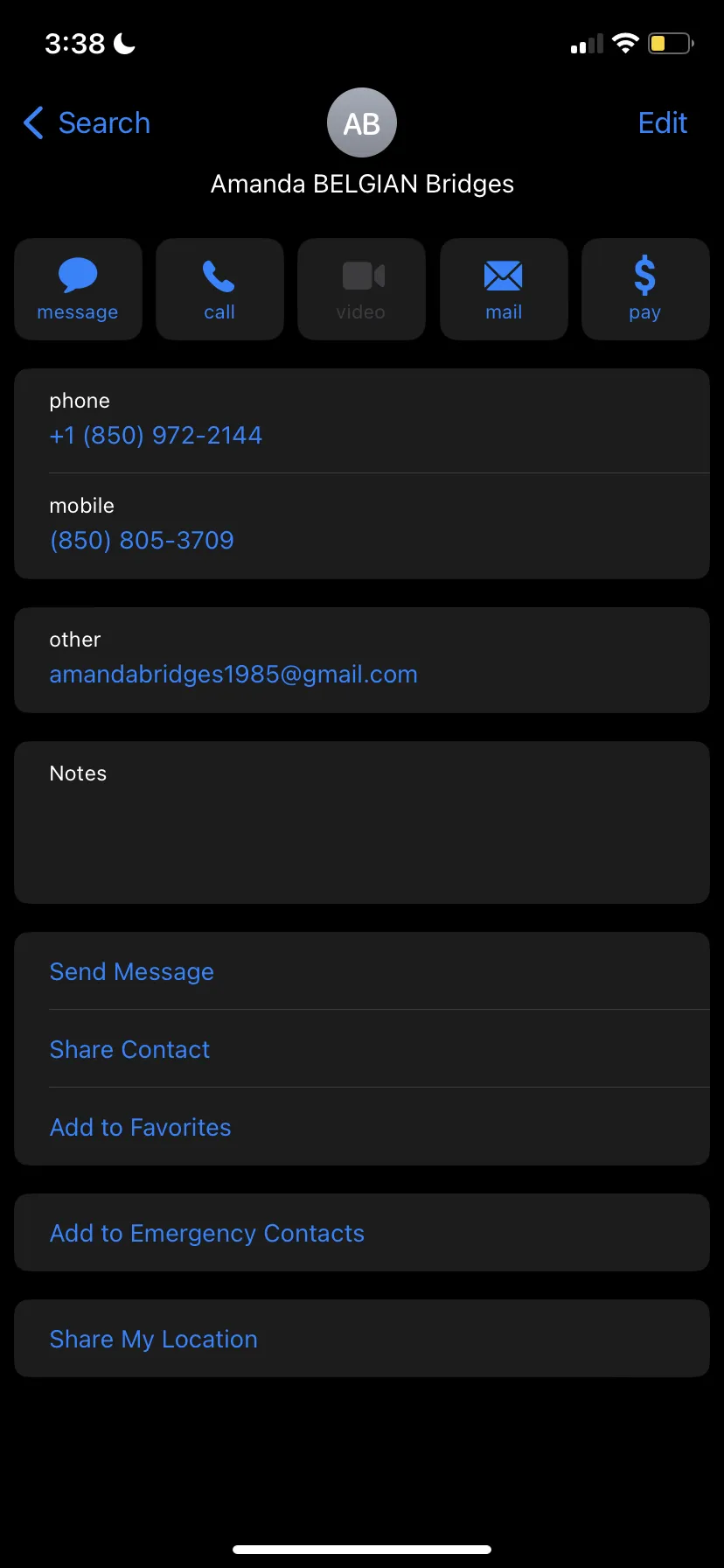This screenshot has height=1568, width=724.
Task: Dial the phone number ending in 2144
Action: 156,436
